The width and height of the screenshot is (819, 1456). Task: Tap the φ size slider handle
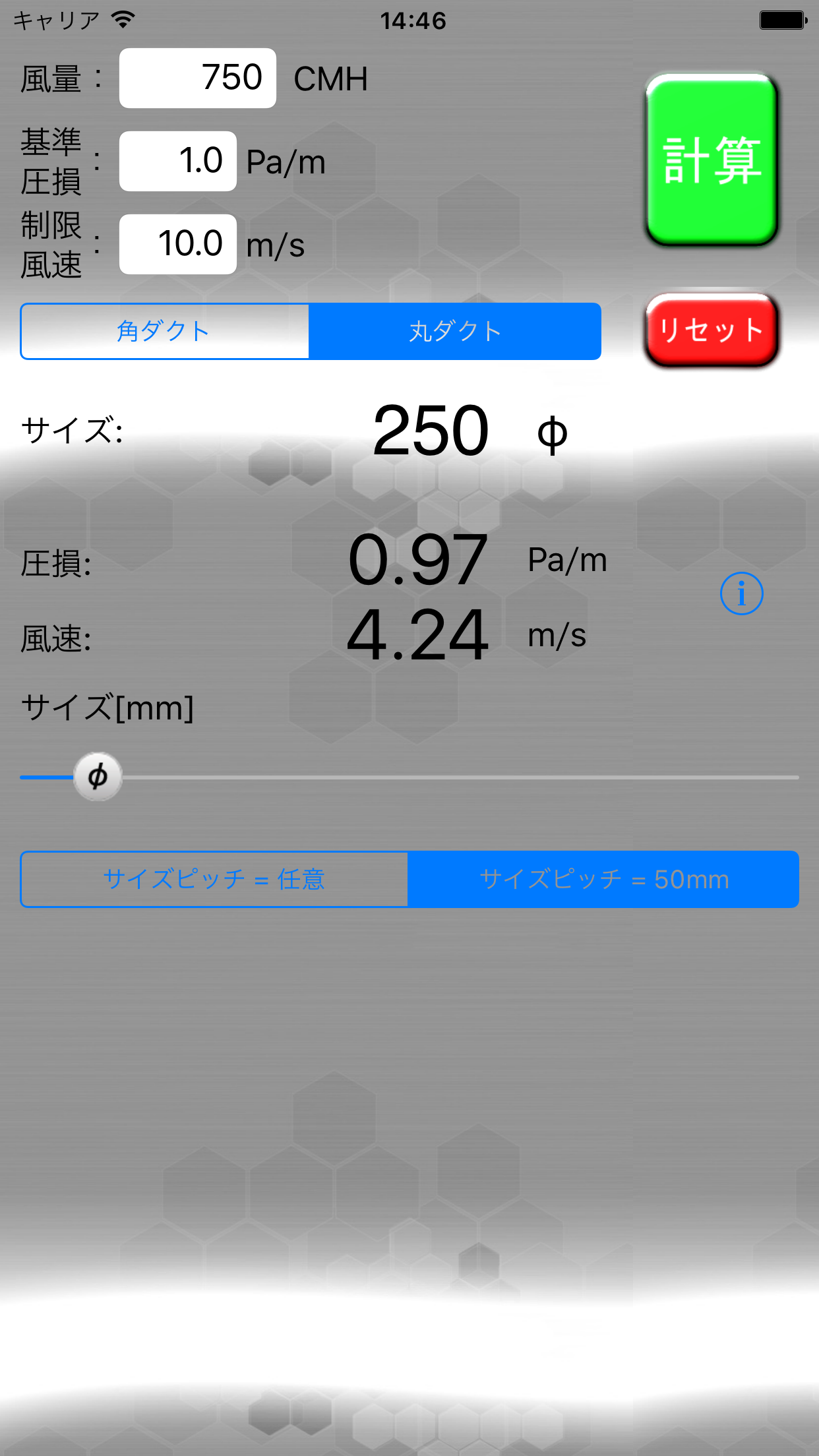point(98,777)
